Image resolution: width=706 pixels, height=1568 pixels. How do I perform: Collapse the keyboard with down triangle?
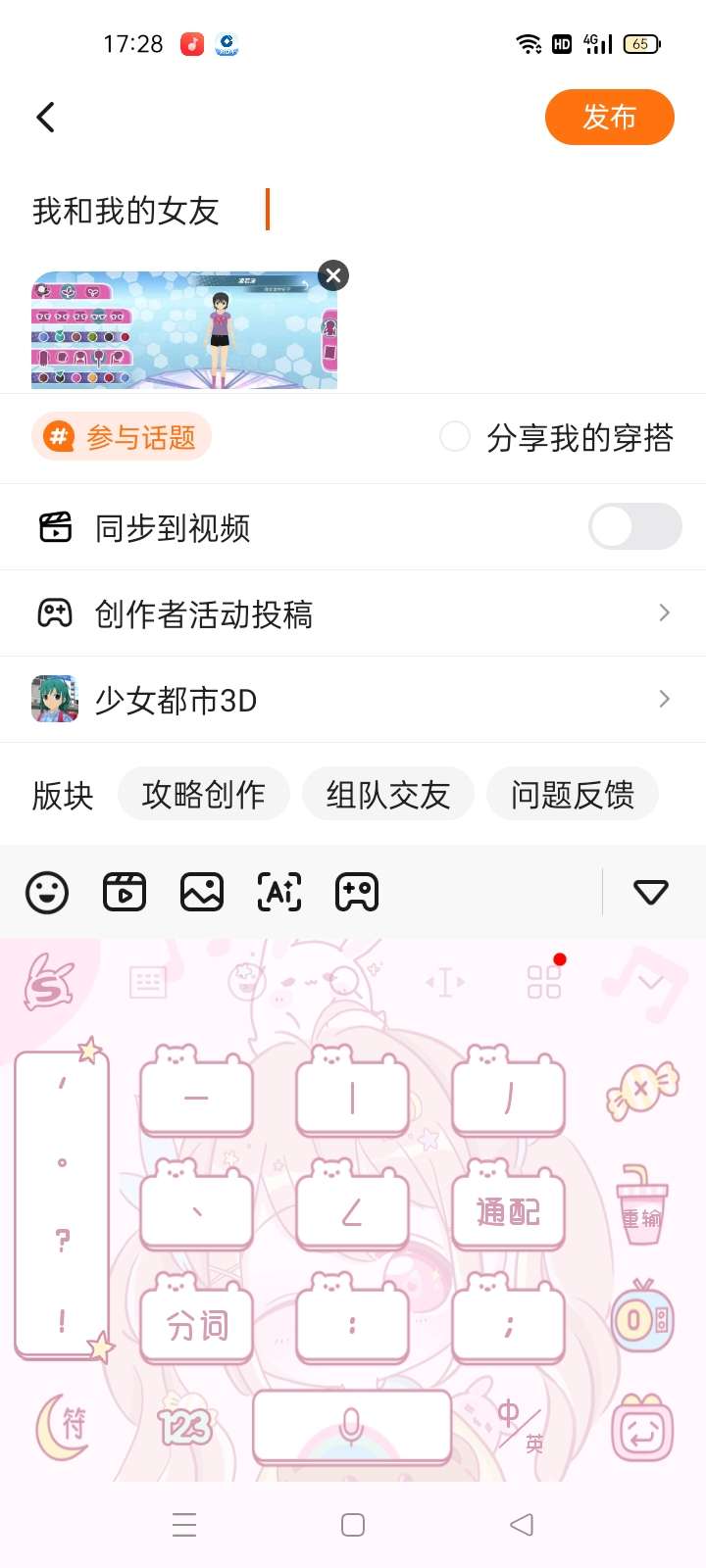pyautogui.click(x=651, y=893)
